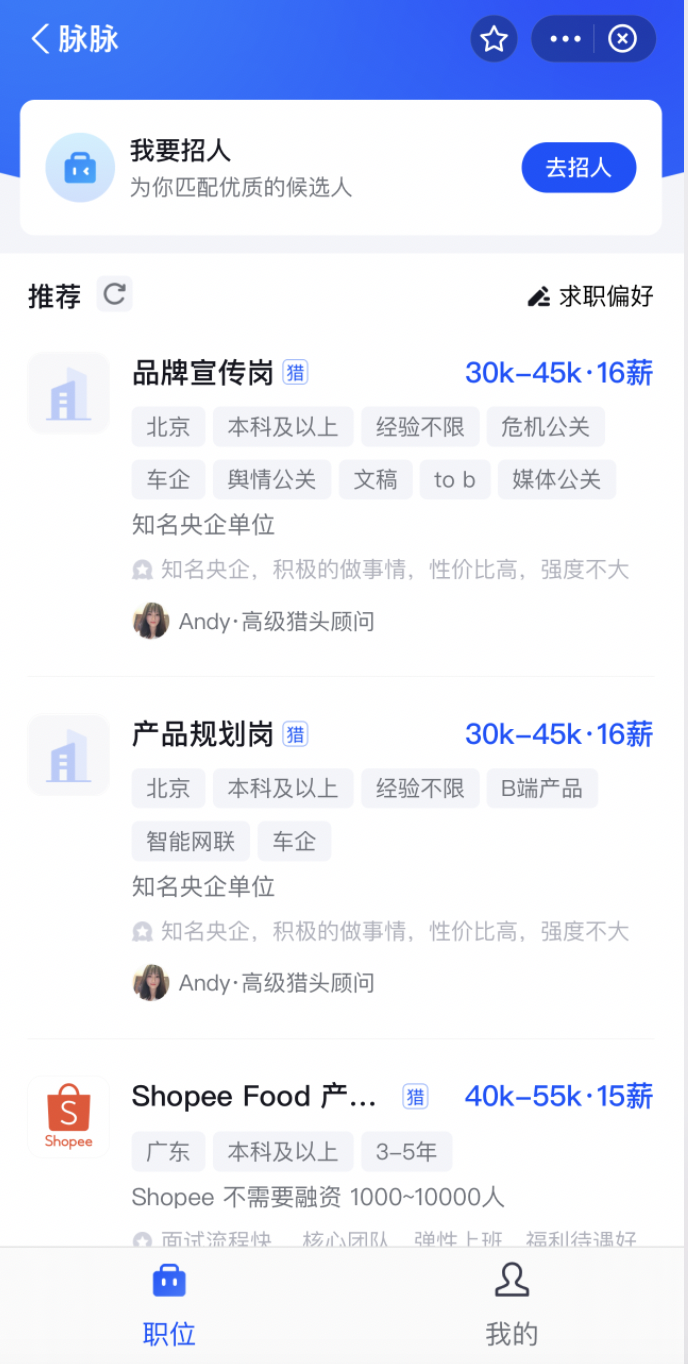Go back using the 脉脉 arrow
The width and height of the screenshot is (688, 1364).
(x=42, y=39)
